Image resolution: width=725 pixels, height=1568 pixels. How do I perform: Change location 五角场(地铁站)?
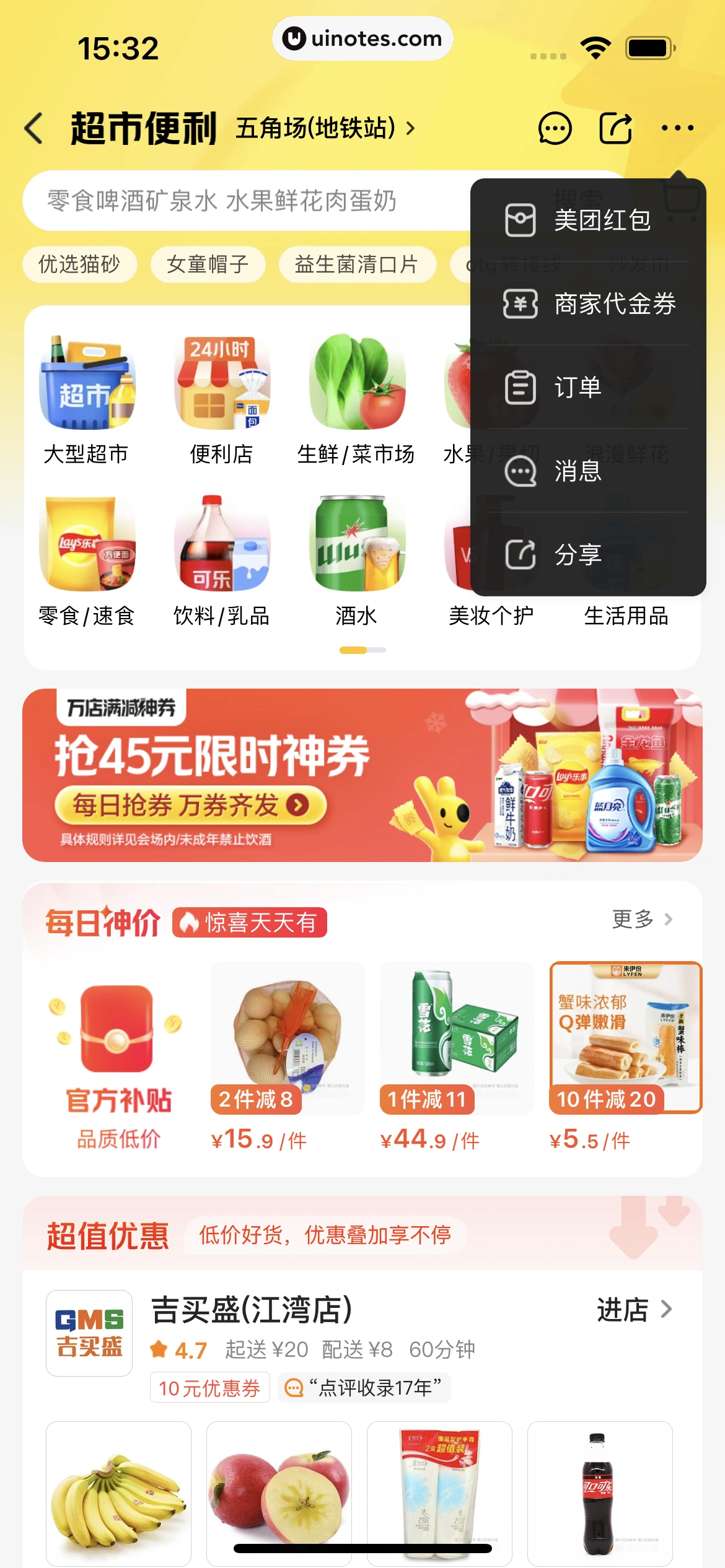coord(325,129)
